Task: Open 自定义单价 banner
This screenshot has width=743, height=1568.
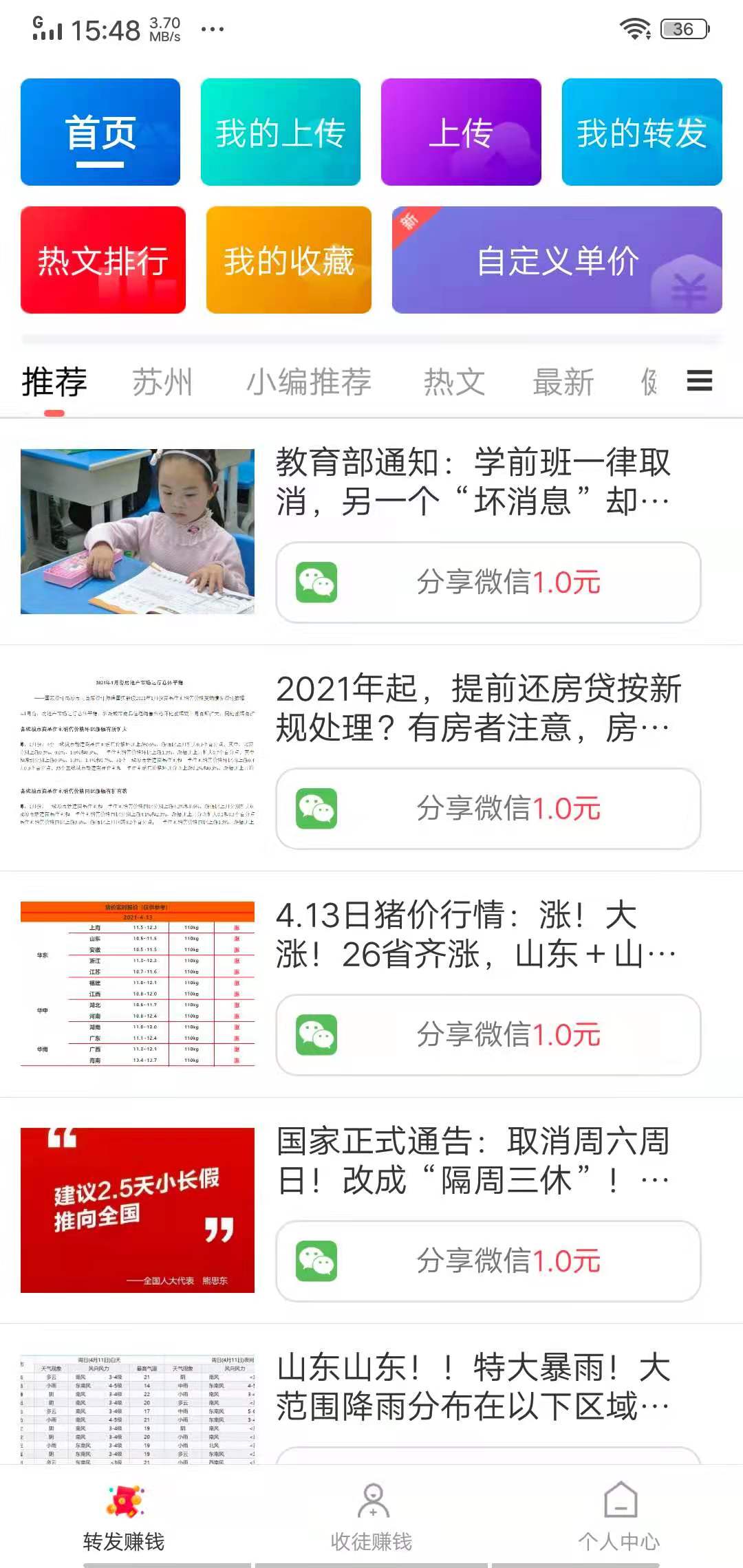Action: point(557,260)
